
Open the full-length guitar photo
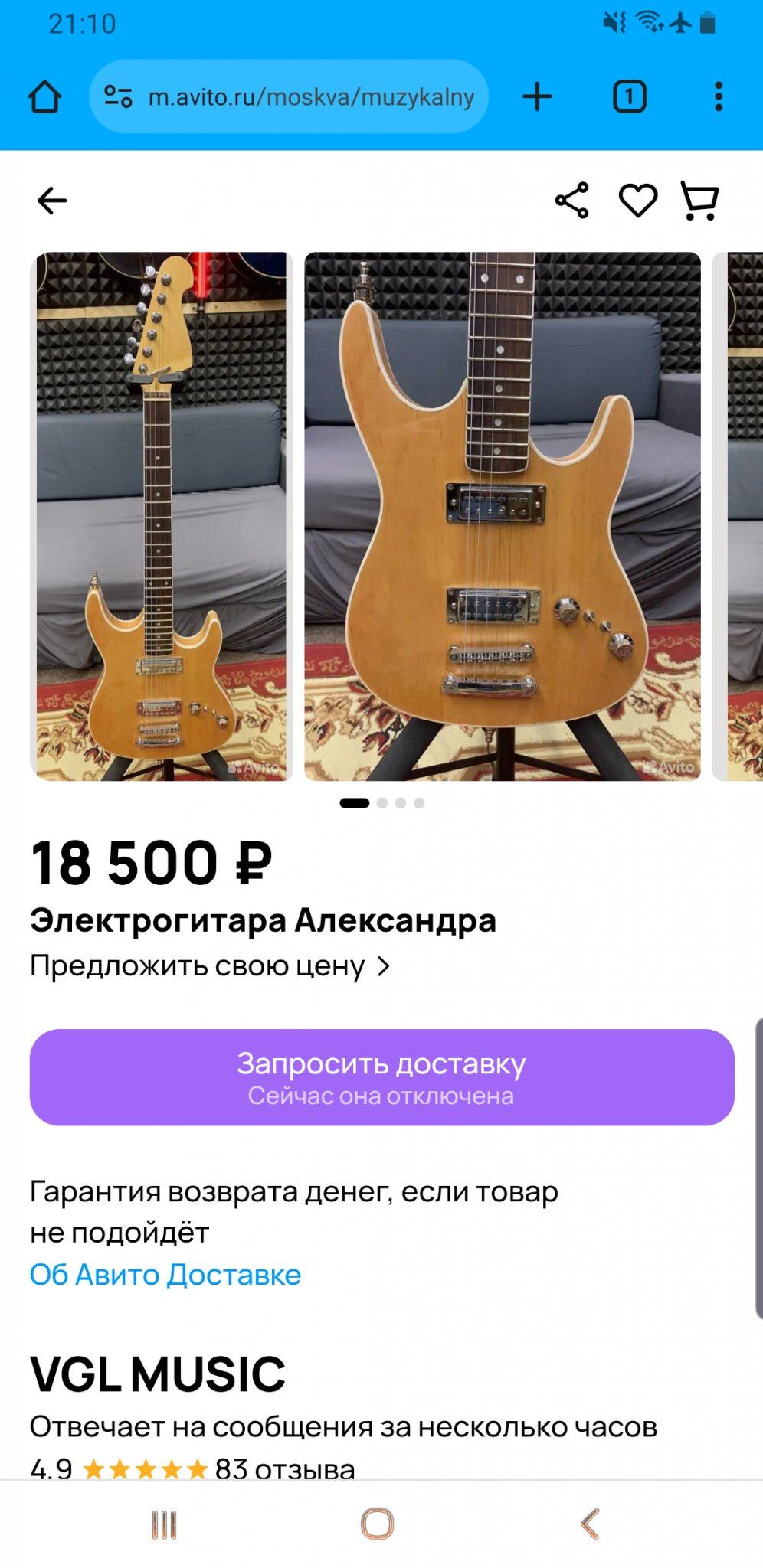tap(162, 516)
